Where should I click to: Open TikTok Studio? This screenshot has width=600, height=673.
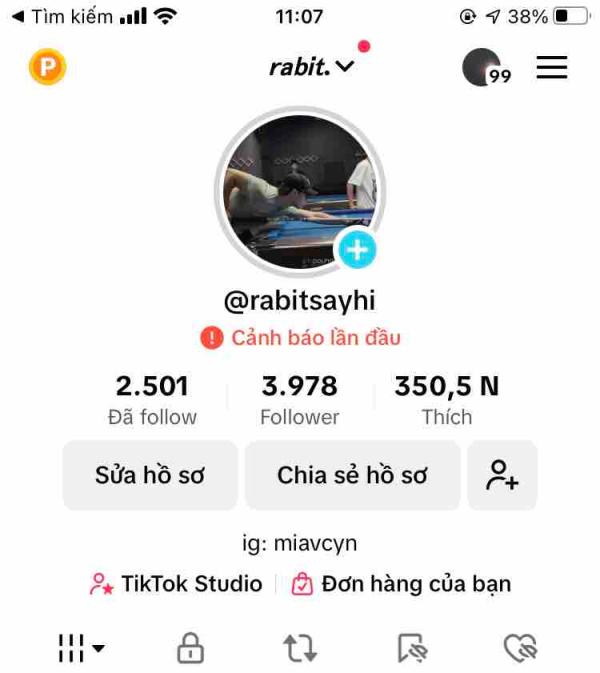(x=176, y=584)
